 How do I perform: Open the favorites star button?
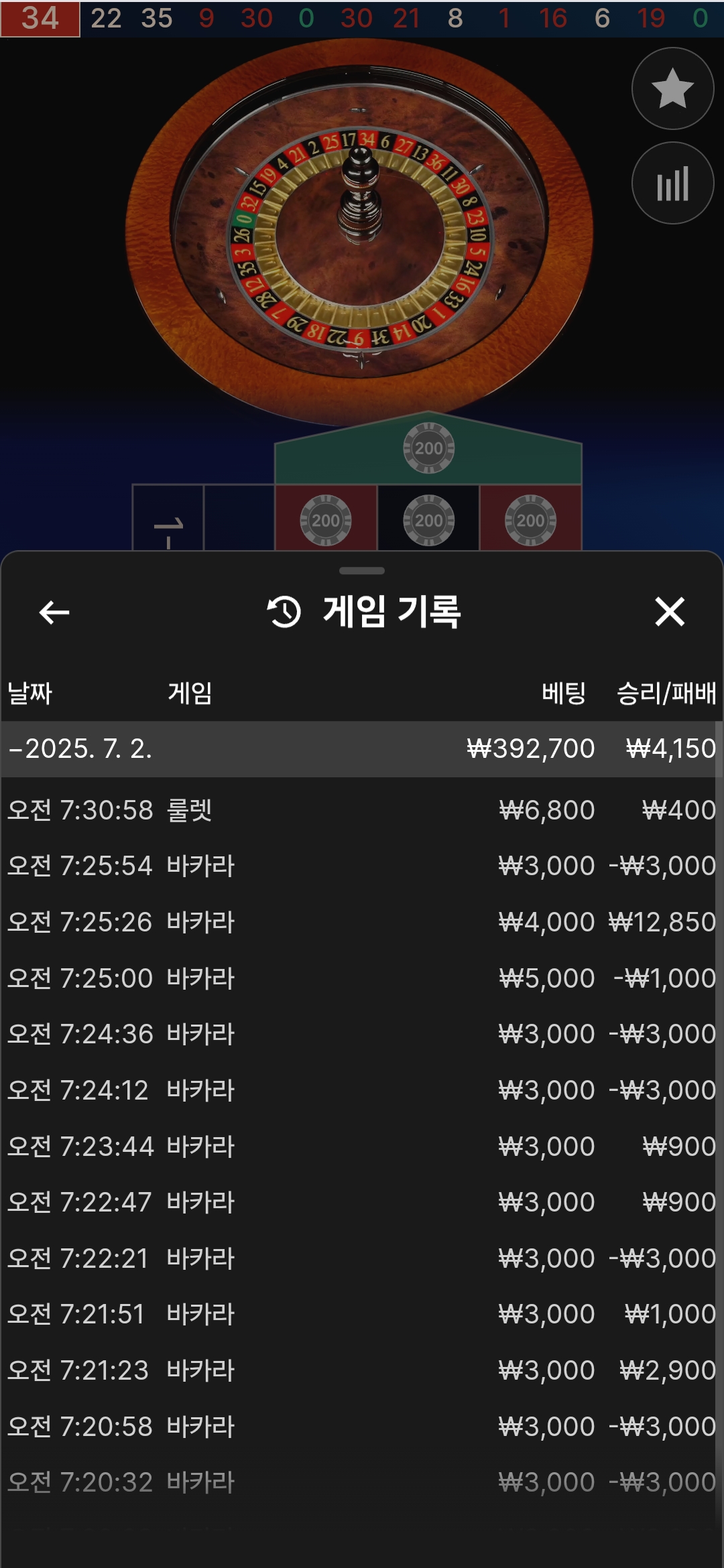tap(672, 88)
